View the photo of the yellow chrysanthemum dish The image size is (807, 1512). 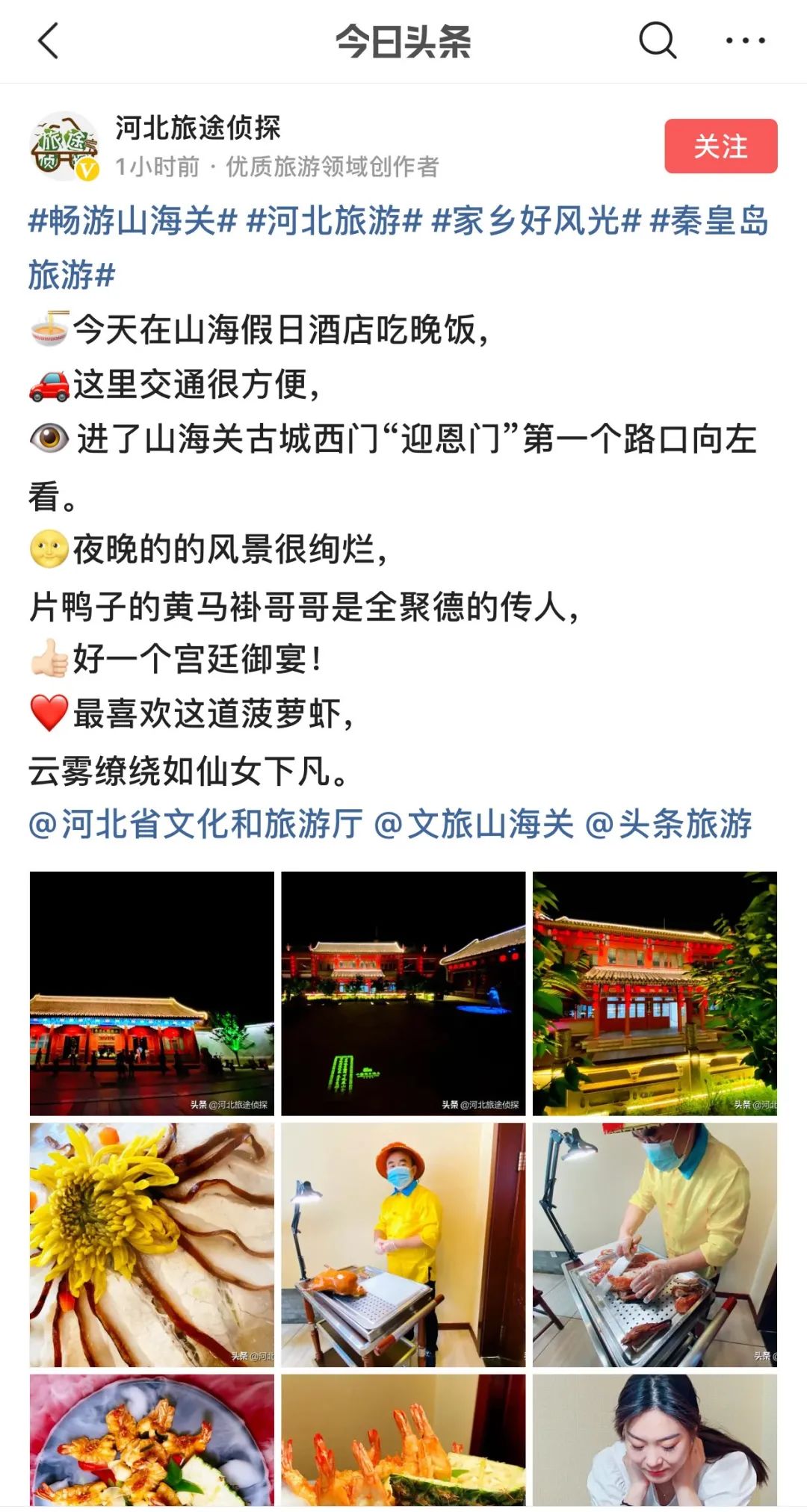coord(152,1245)
